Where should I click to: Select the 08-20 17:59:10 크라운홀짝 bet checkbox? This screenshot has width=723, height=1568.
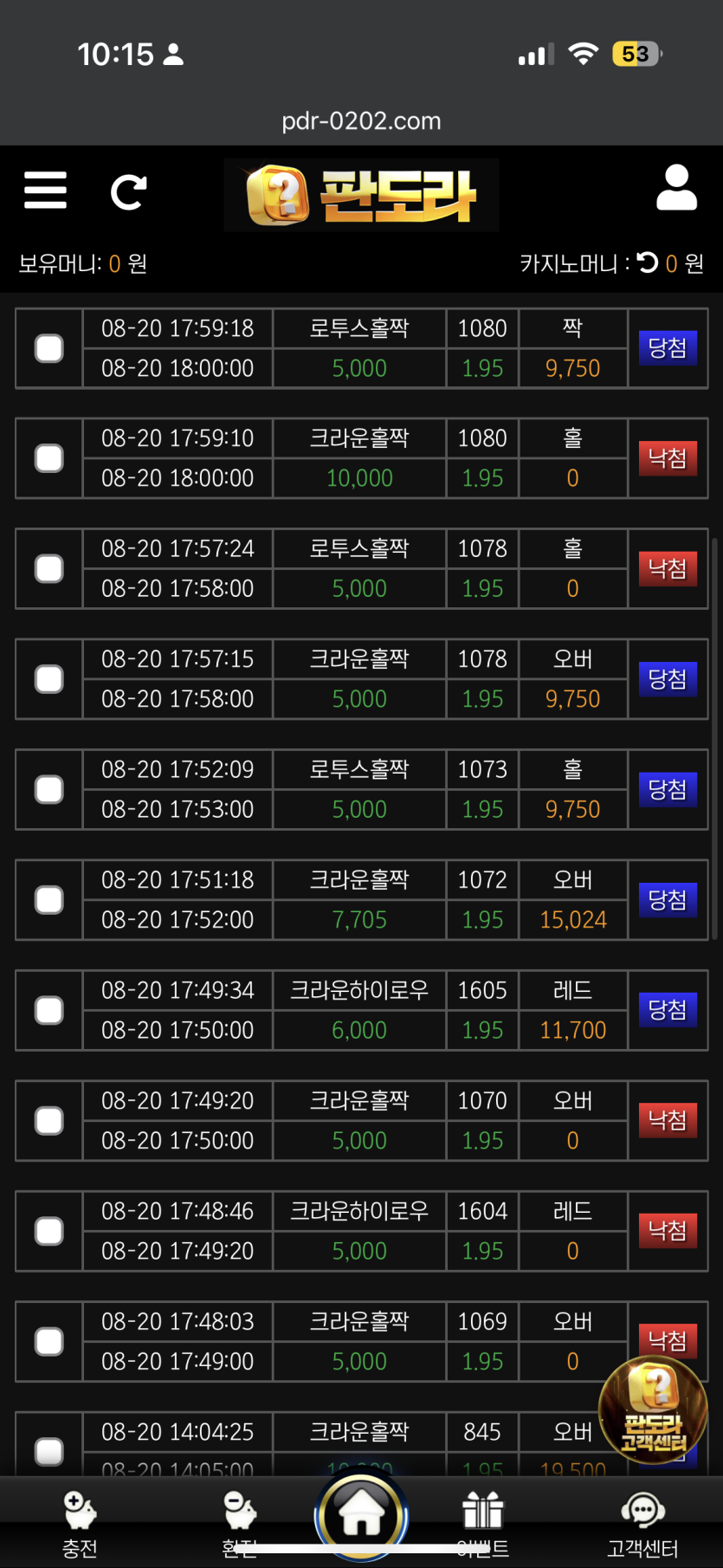pyautogui.click(x=49, y=458)
